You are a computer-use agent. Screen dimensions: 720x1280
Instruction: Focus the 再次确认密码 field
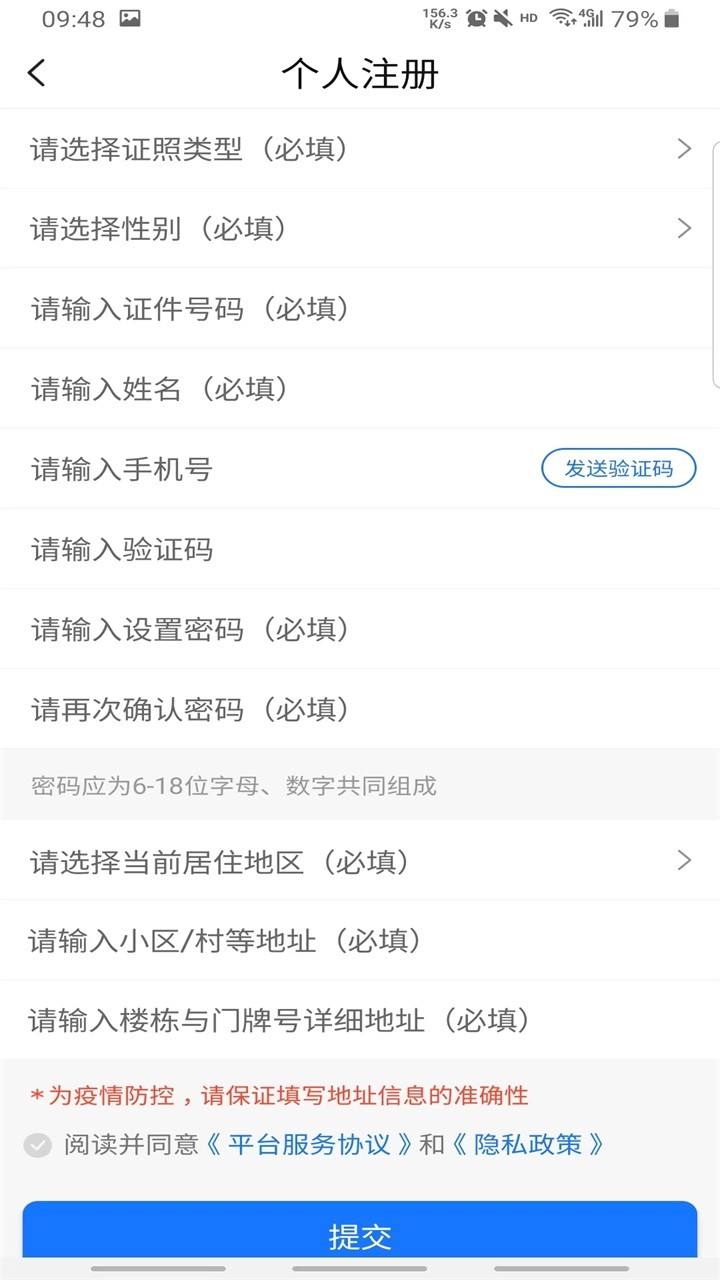pos(360,709)
